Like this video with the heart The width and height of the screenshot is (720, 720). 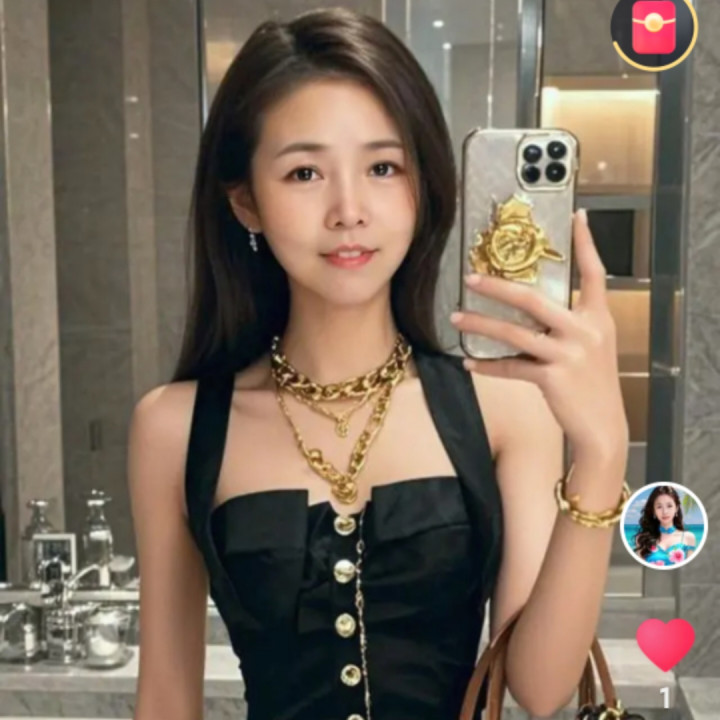[665, 644]
